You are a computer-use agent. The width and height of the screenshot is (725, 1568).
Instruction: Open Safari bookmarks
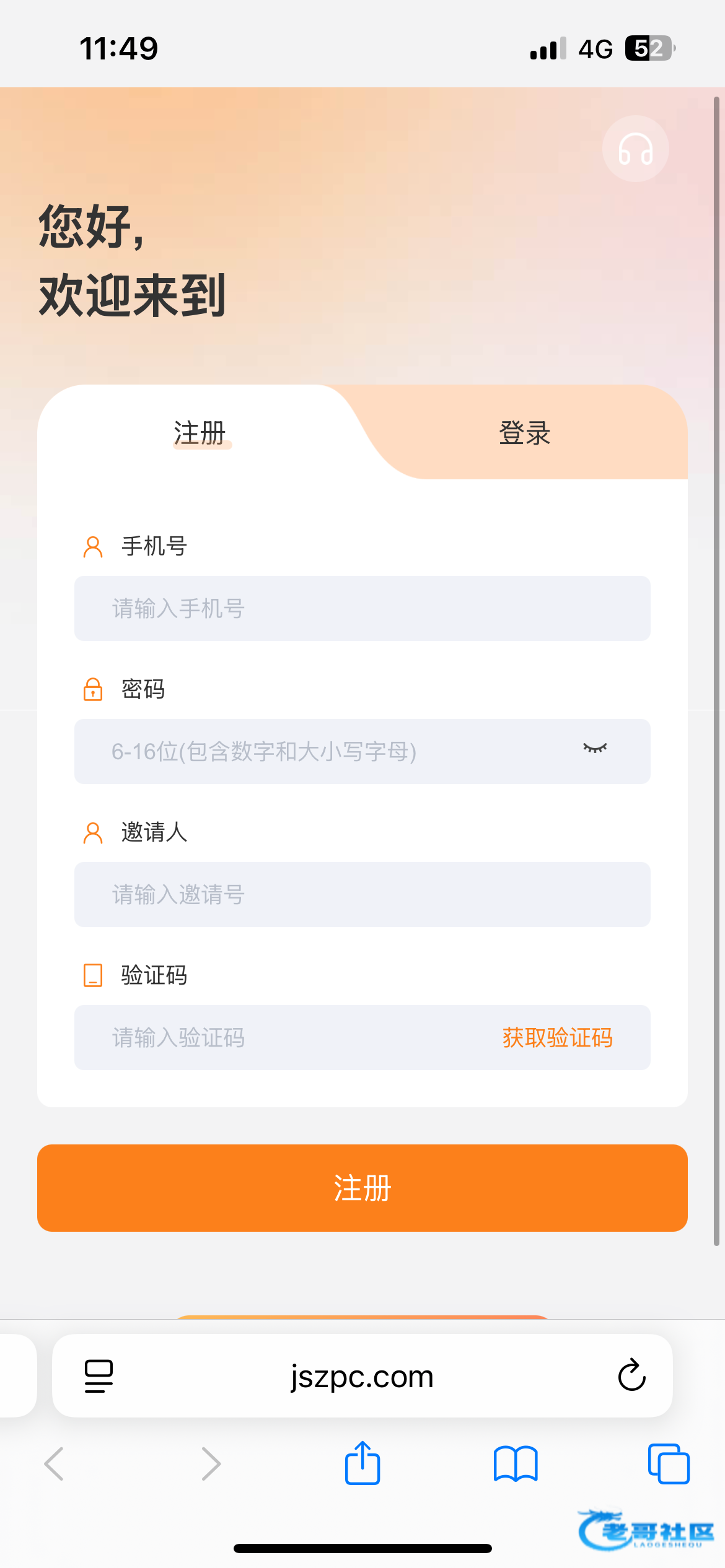point(516,1463)
